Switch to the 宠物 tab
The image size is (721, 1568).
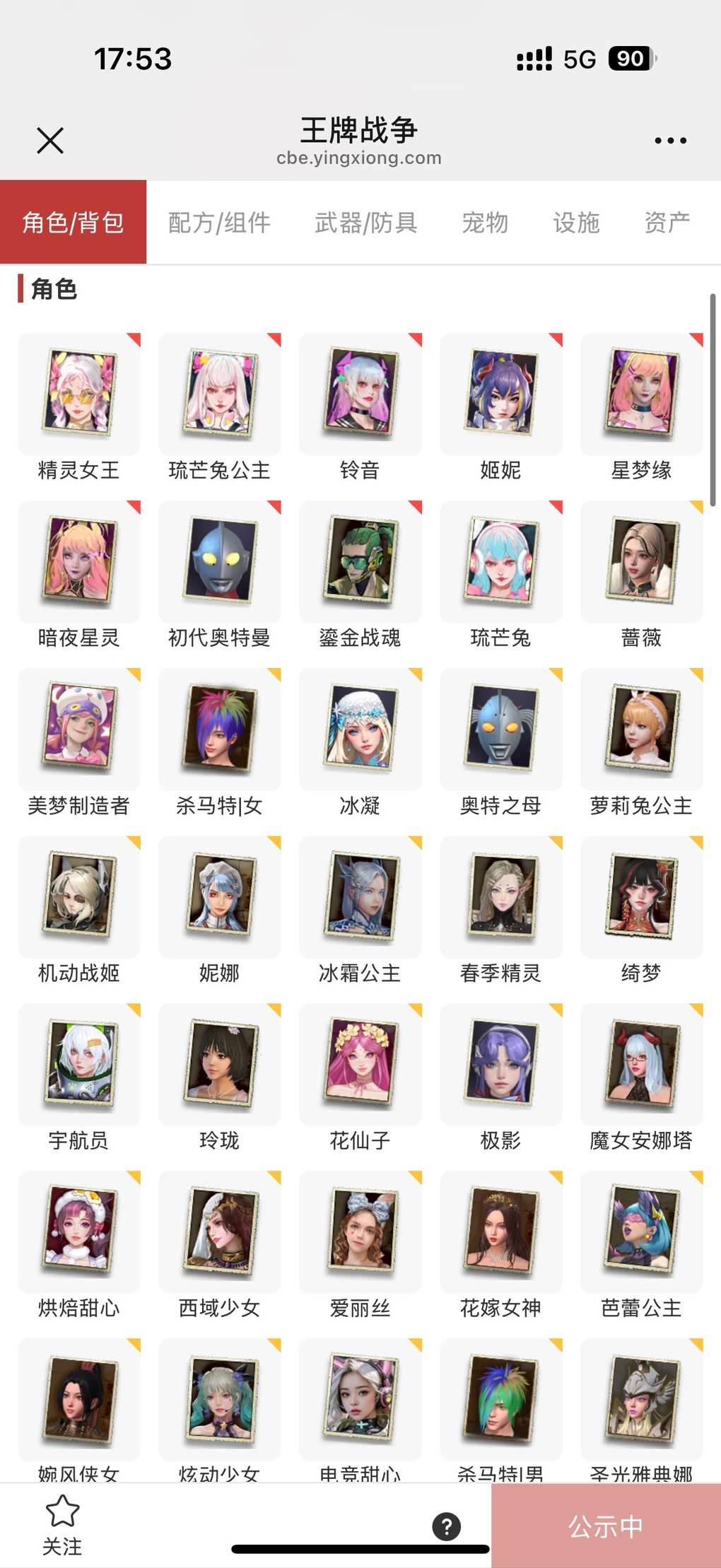click(x=485, y=223)
